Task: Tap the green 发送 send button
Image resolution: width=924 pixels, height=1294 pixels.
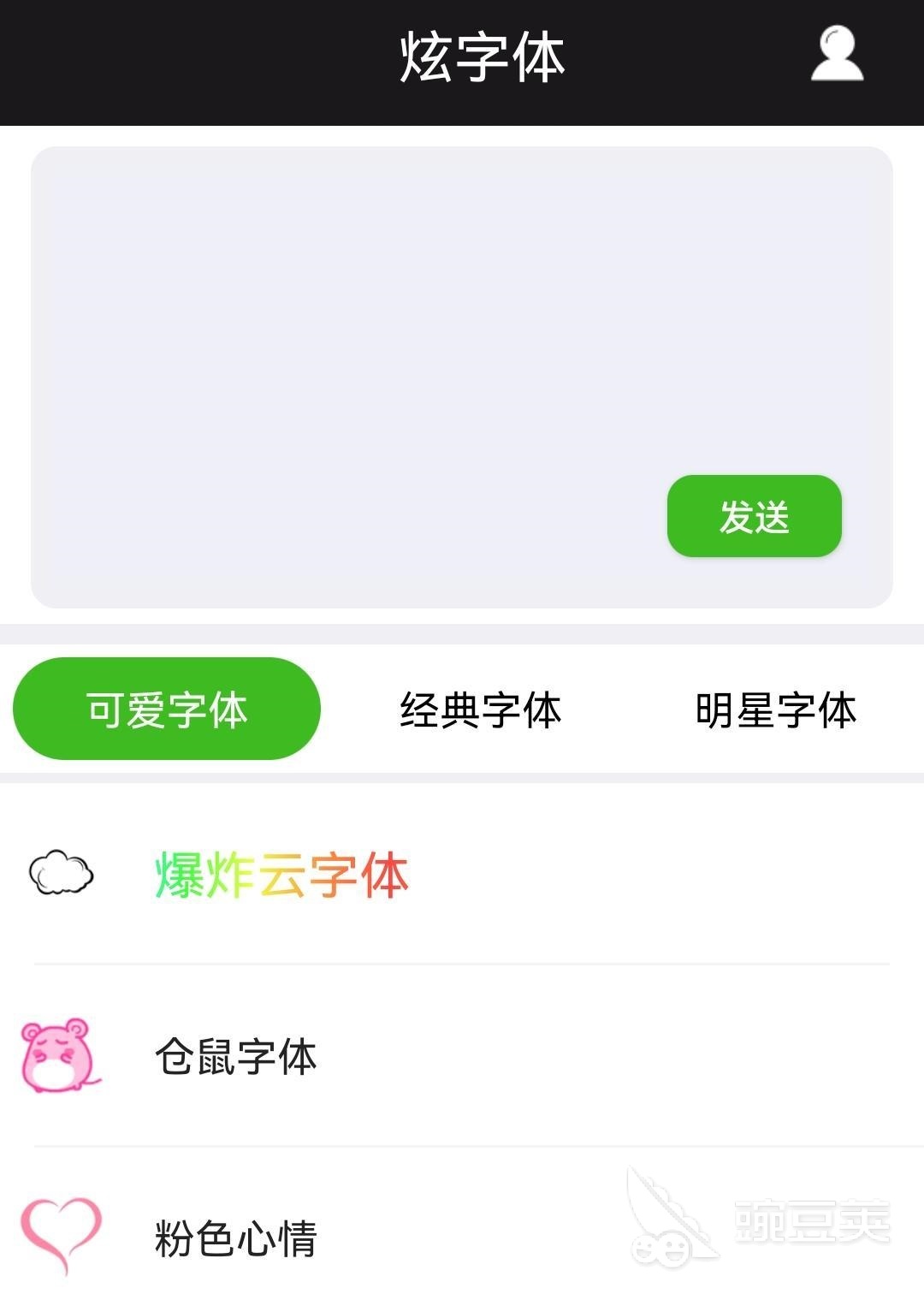Action: point(754,516)
